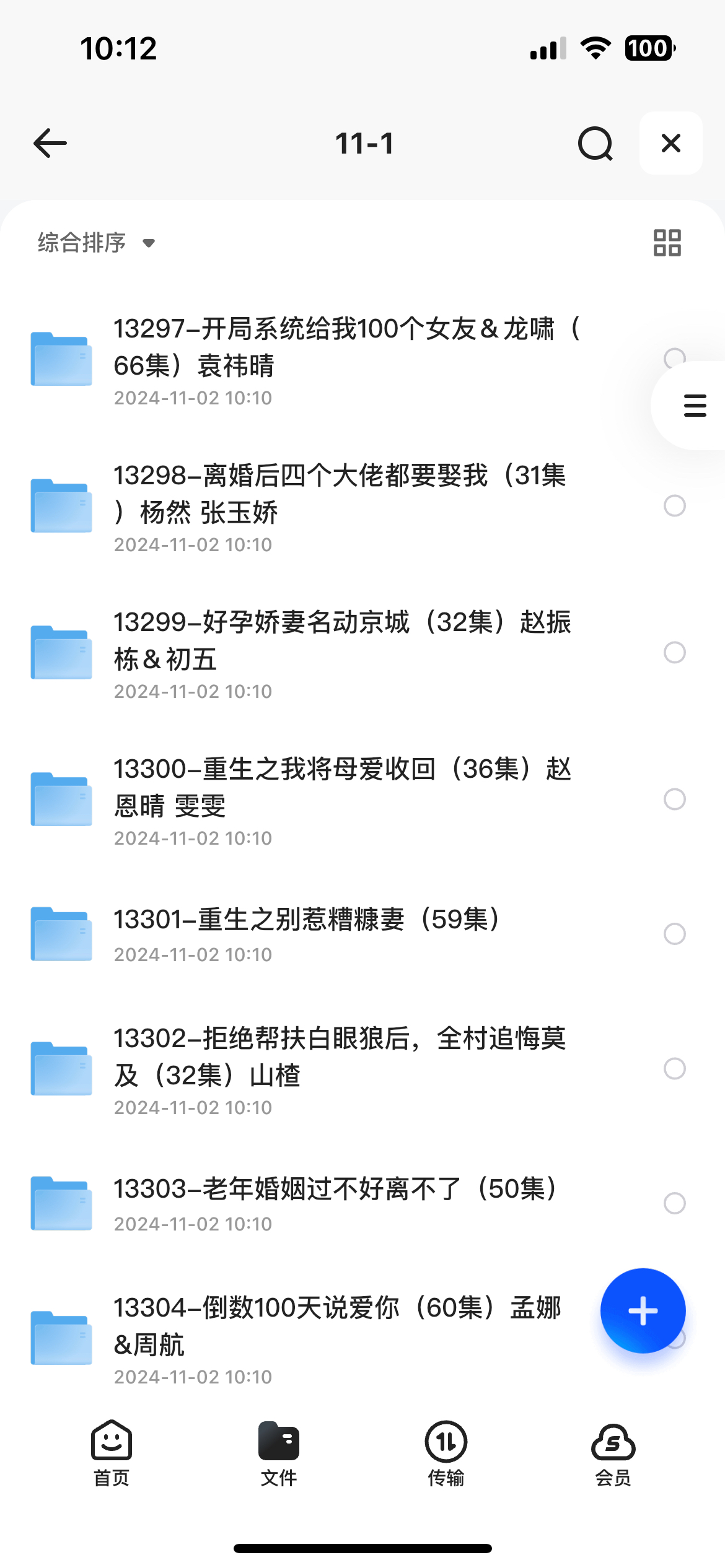
Task: Open search in the 11-1 folder
Action: coord(595,143)
